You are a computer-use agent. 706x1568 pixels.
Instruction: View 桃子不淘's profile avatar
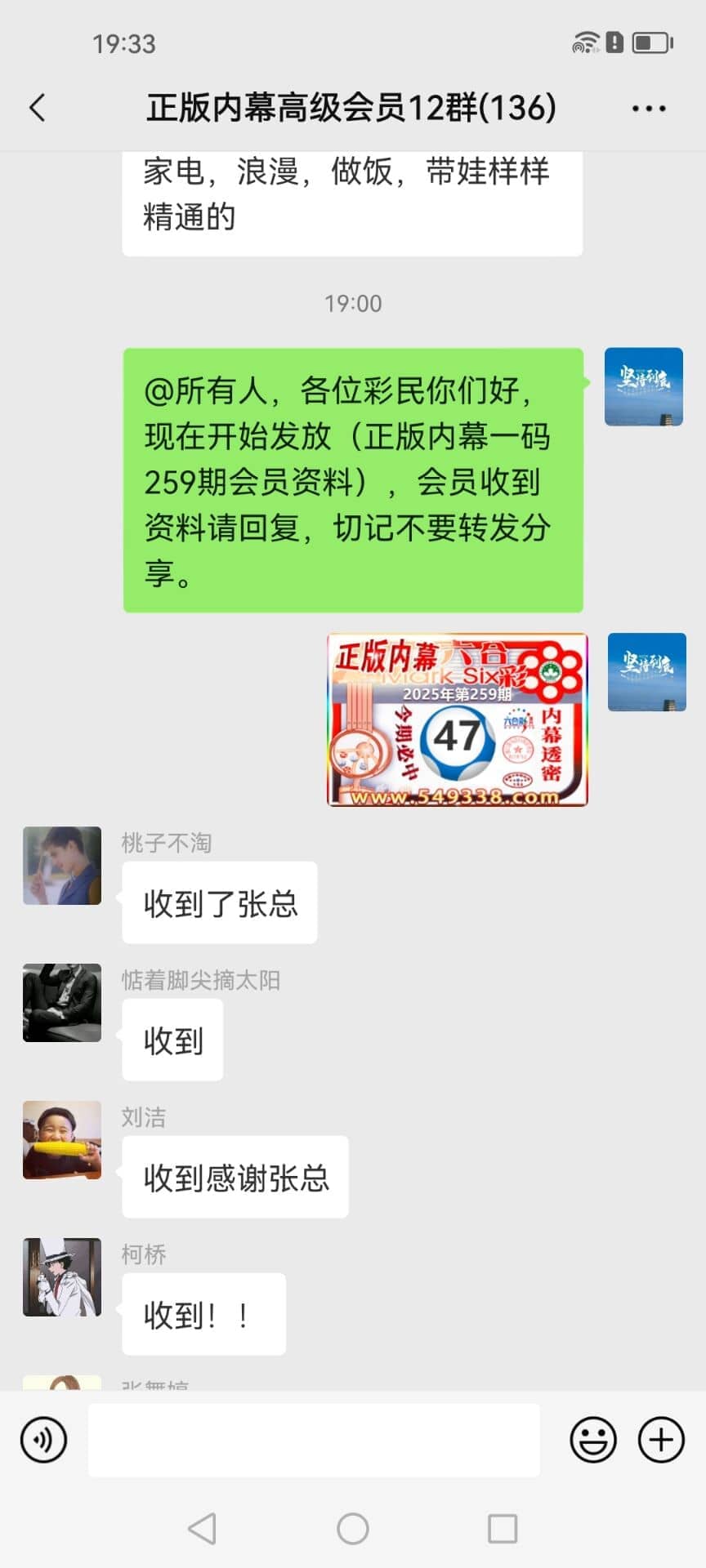pos(62,866)
